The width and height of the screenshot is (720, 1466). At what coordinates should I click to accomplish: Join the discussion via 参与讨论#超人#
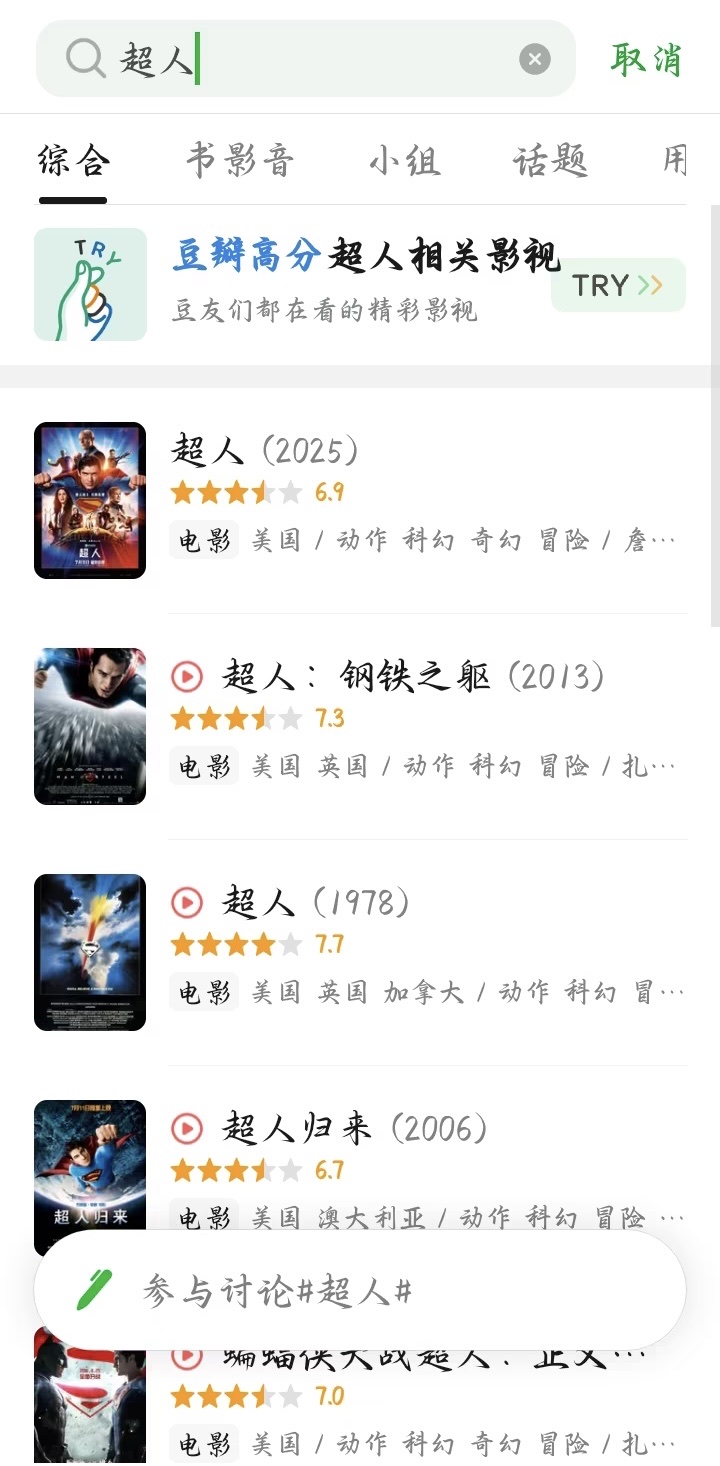point(360,1291)
